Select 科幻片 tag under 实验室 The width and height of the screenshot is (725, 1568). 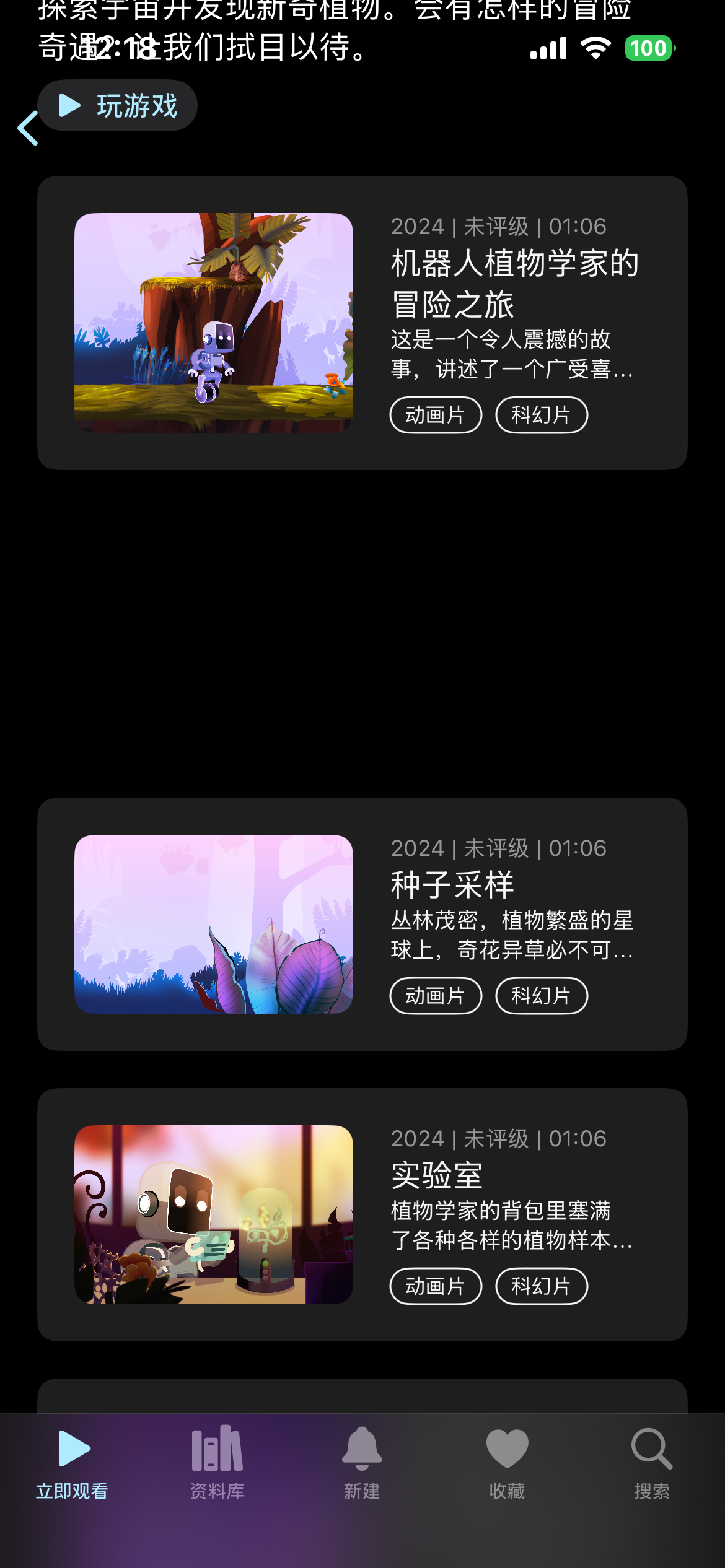[x=541, y=1286]
